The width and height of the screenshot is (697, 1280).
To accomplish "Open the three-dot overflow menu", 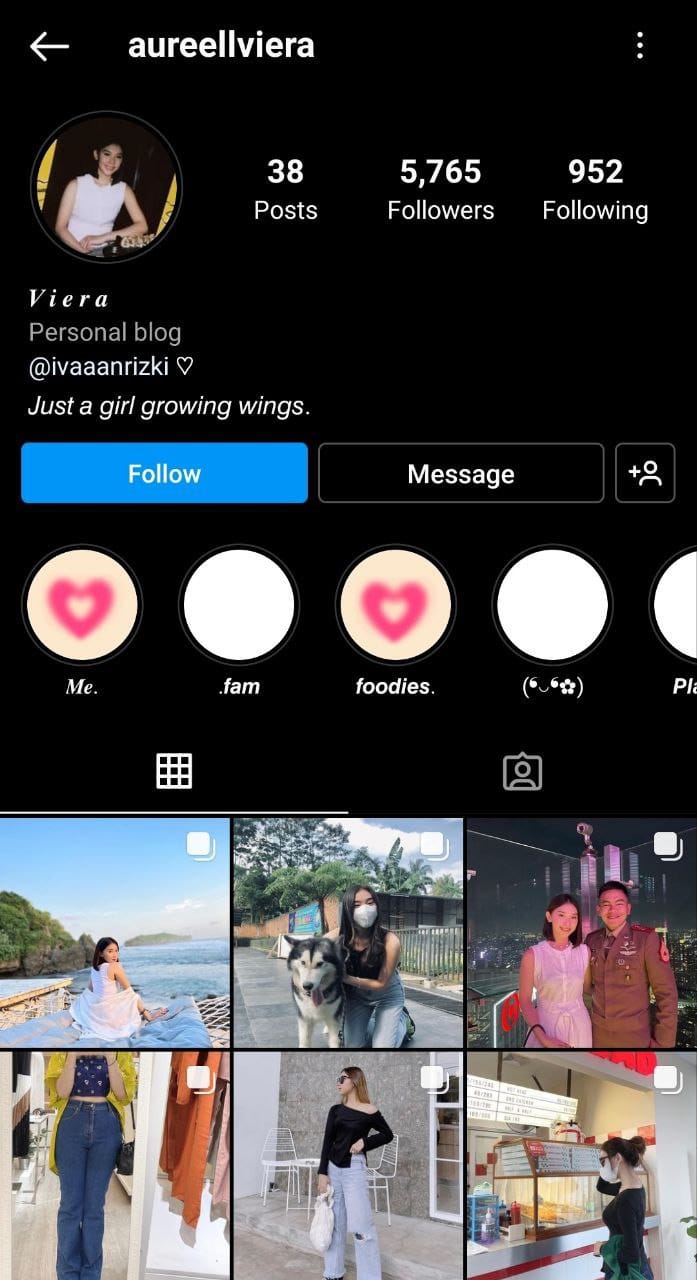I will pyautogui.click(x=640, y=45).
